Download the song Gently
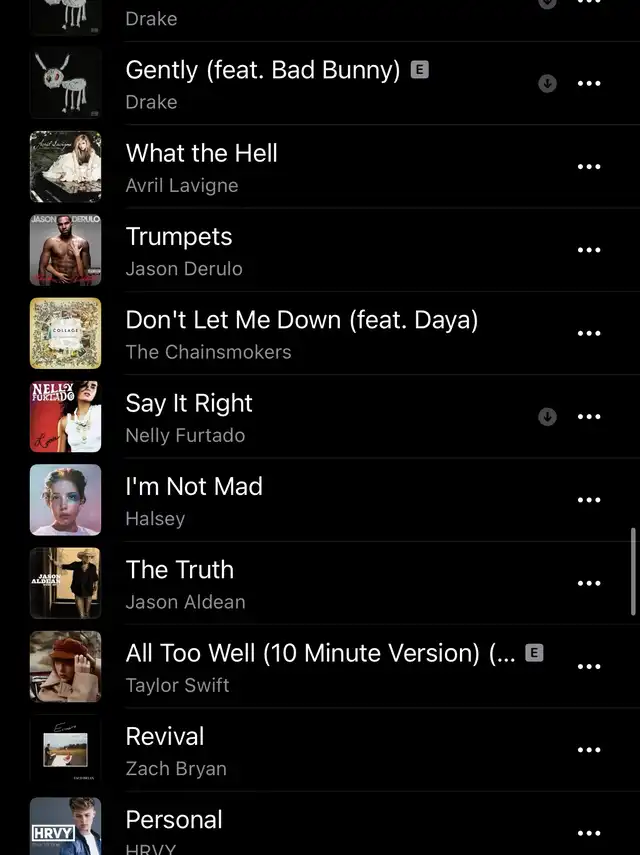The height and width of the screenshot is (855, 640). tap(547, 84)
